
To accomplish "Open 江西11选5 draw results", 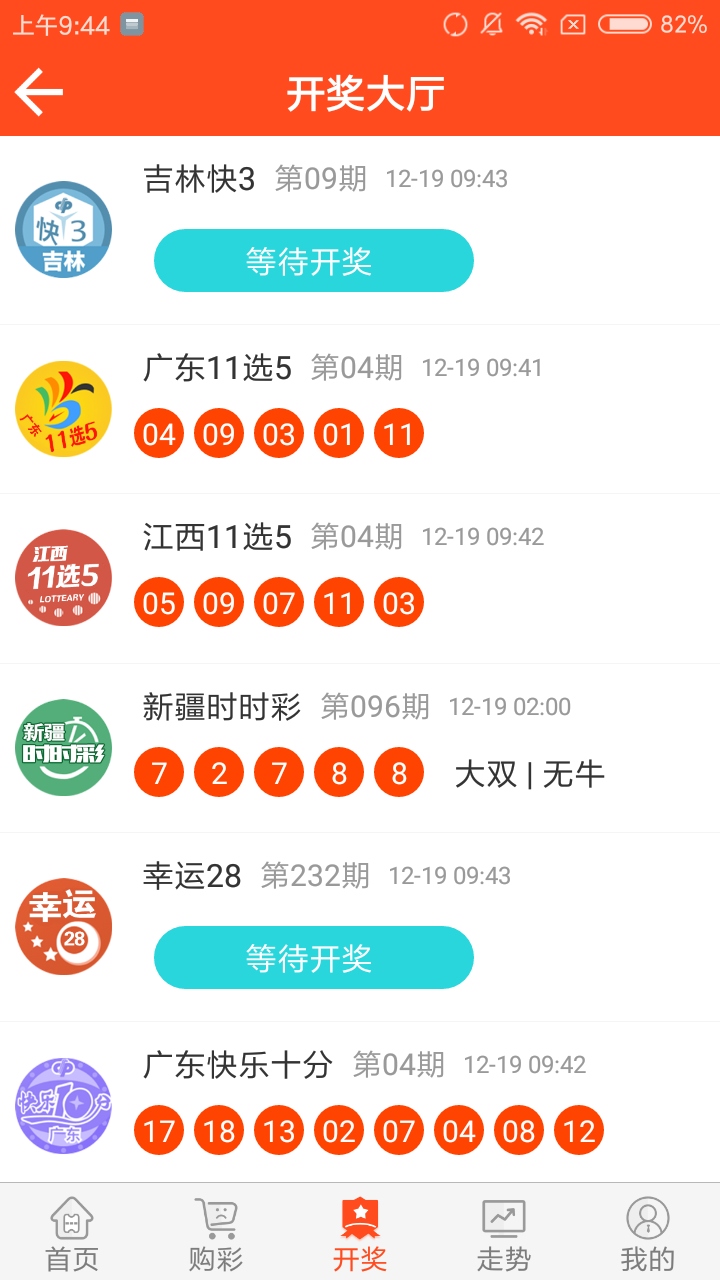I will tap(360, 578).
